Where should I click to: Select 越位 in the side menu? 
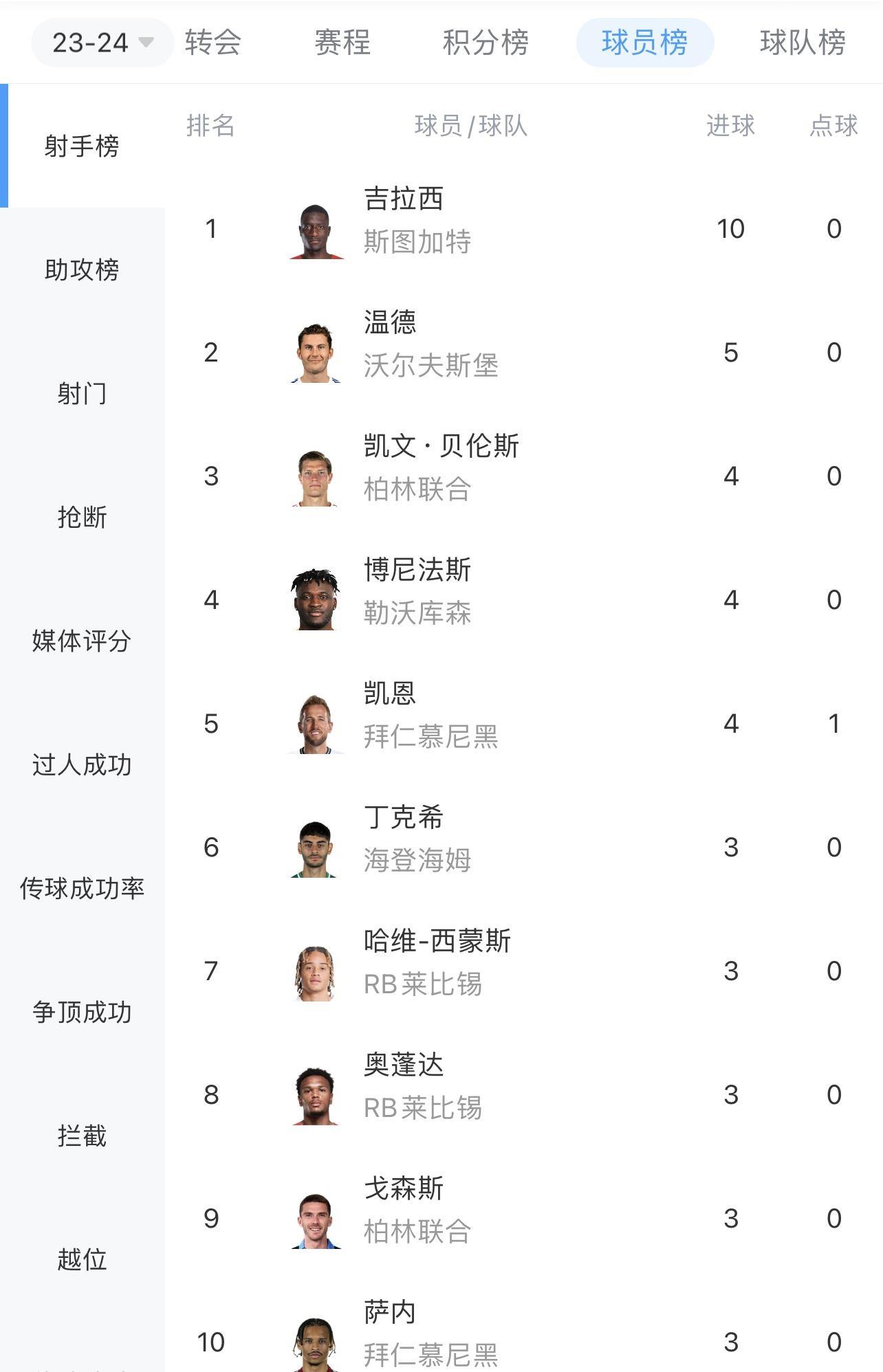coord(83,1259)
